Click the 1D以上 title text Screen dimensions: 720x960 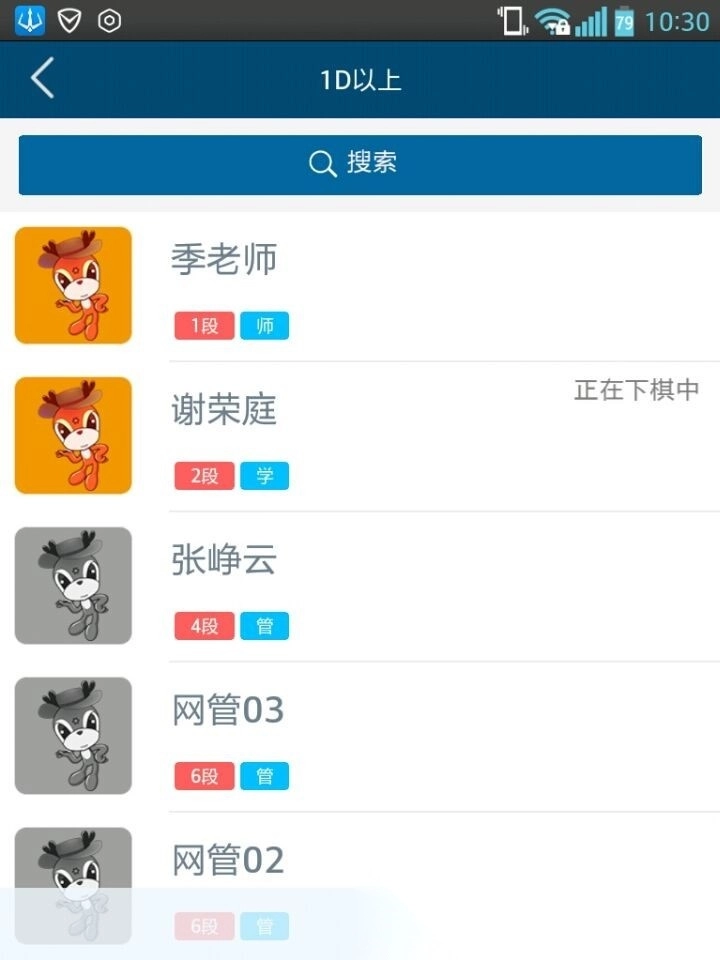[360, 78]
